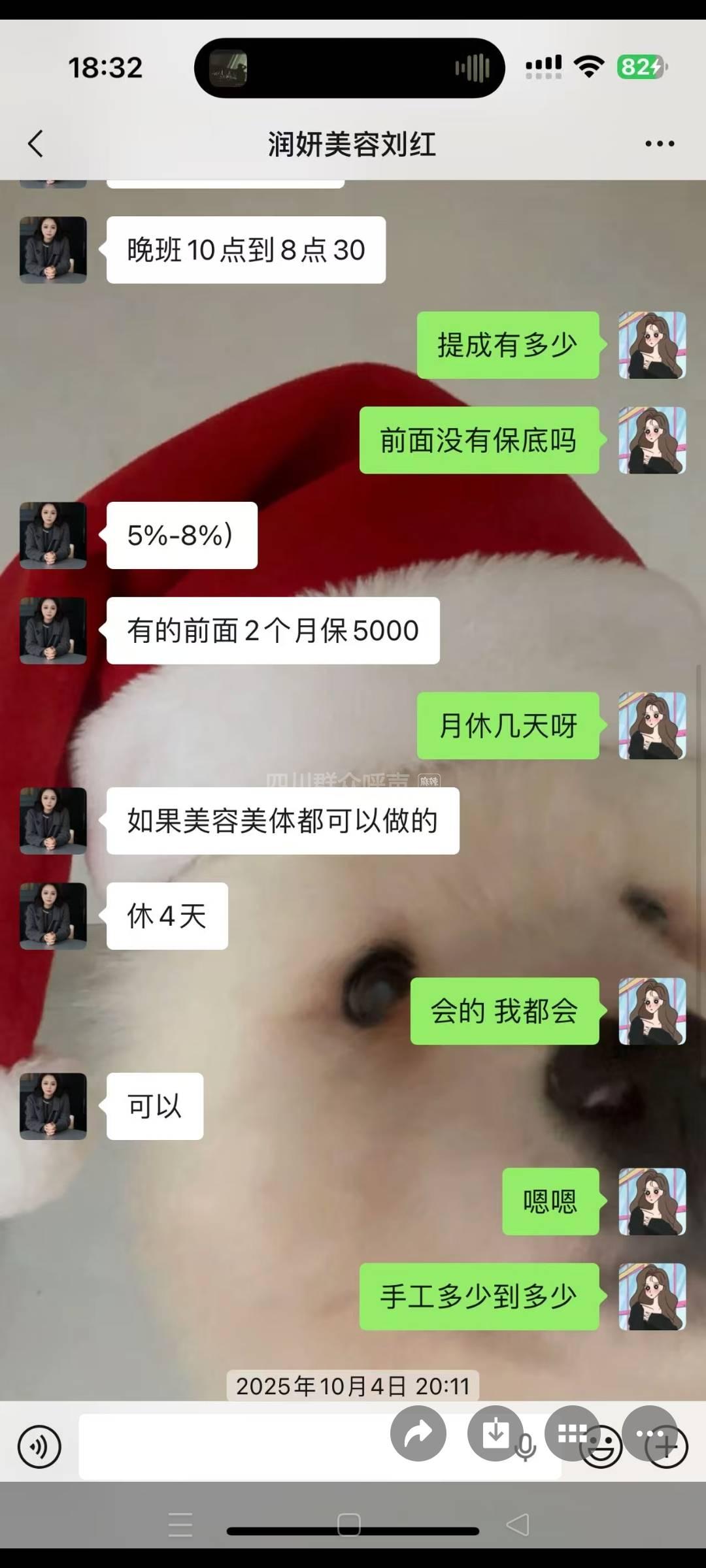Tap the Android back navigation button
Image resolution: width=706 pixels, height=1568 pixels.
click(x=518, y=1525)
